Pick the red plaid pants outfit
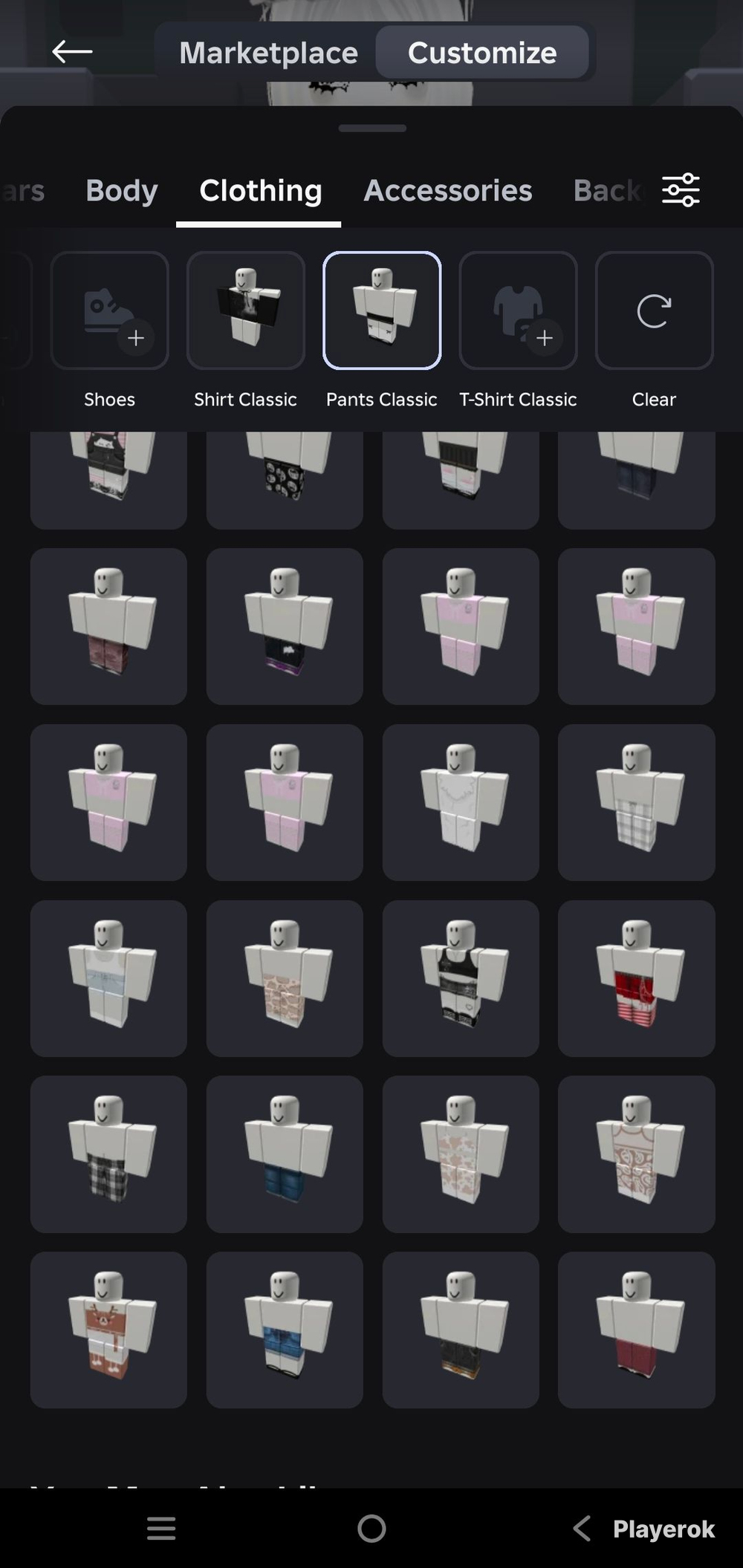Screen dimensions: 743x1568 (x=637, y=978)
